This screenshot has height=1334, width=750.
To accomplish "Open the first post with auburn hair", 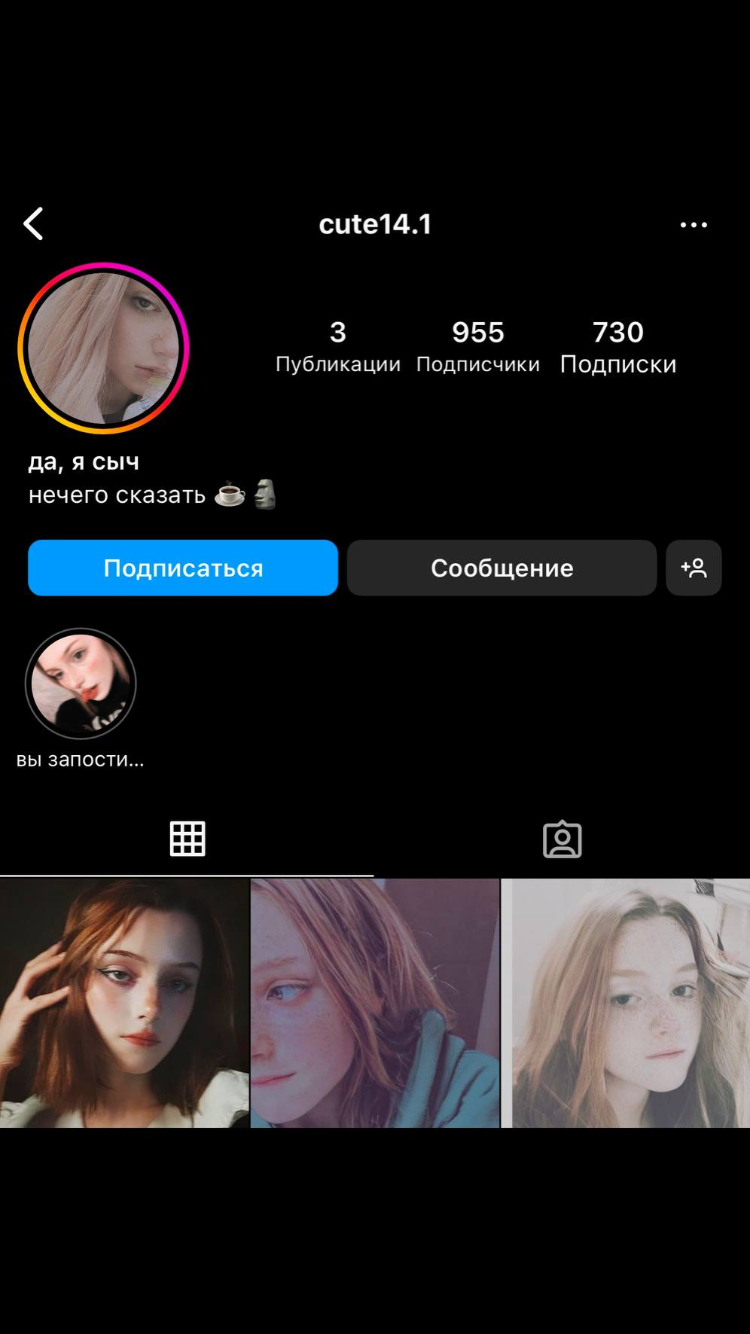I will click(124, 1003).
